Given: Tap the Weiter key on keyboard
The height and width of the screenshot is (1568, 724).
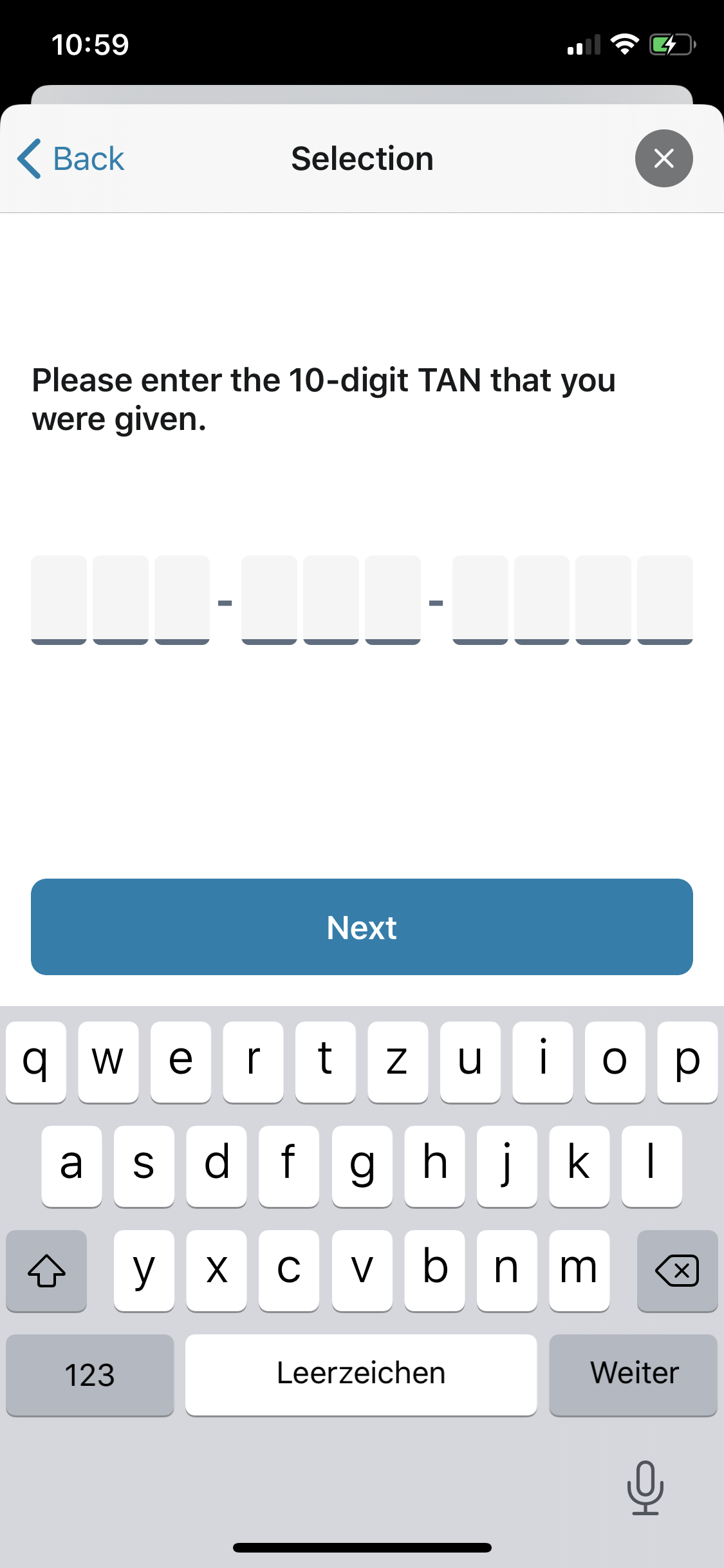Looking at the screenshot, I should coord(633,1374).
